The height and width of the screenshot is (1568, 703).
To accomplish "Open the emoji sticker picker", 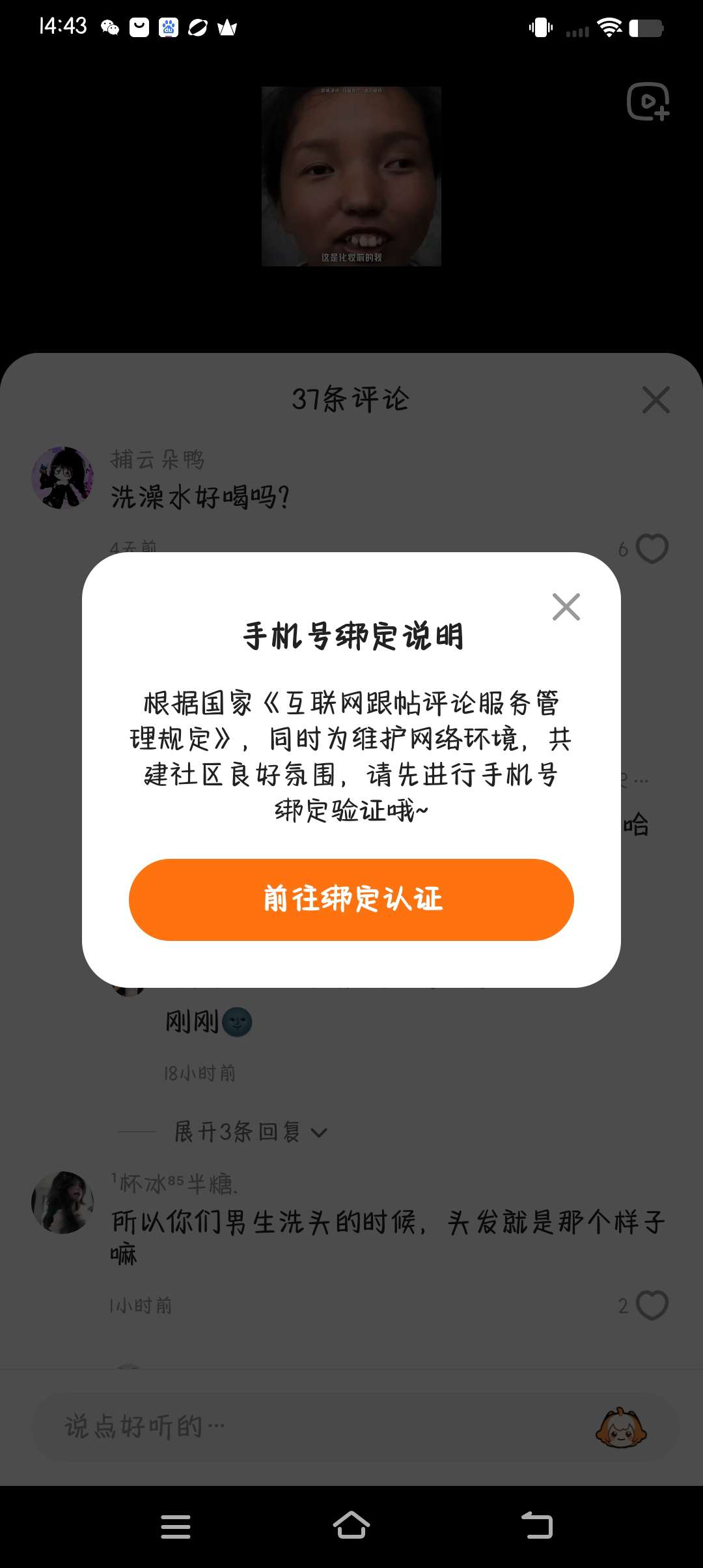I will coord(620,1428).
